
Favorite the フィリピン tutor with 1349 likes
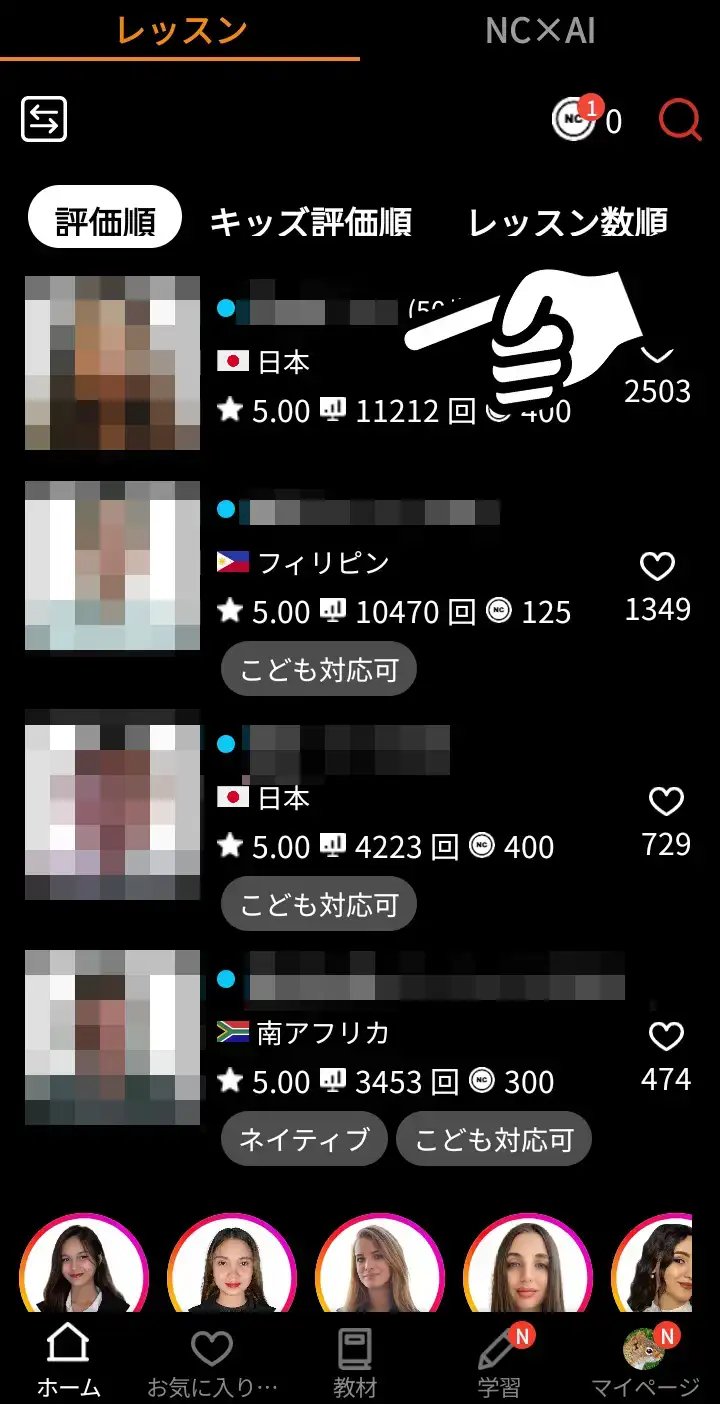point(657,567)
